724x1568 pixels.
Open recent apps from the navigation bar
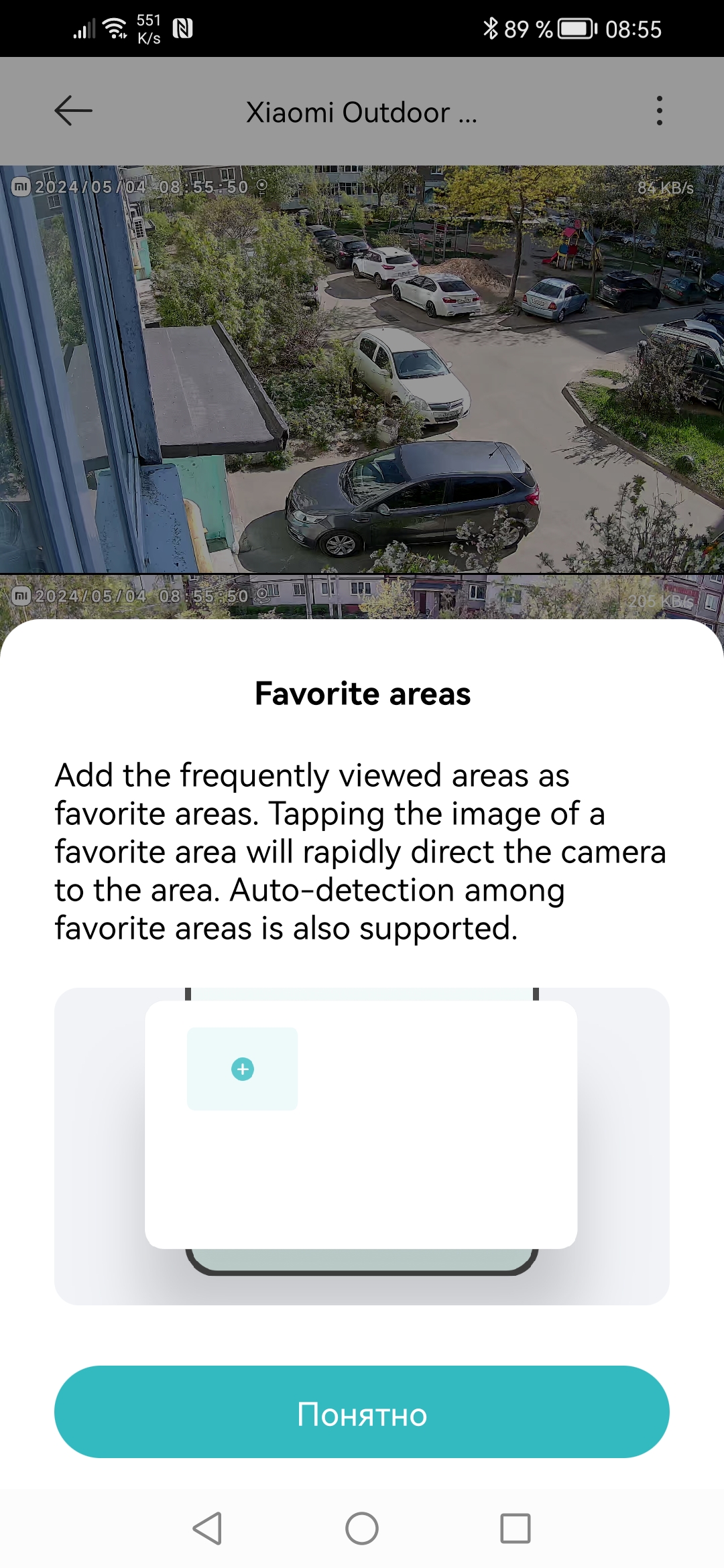pos(516,1528)
